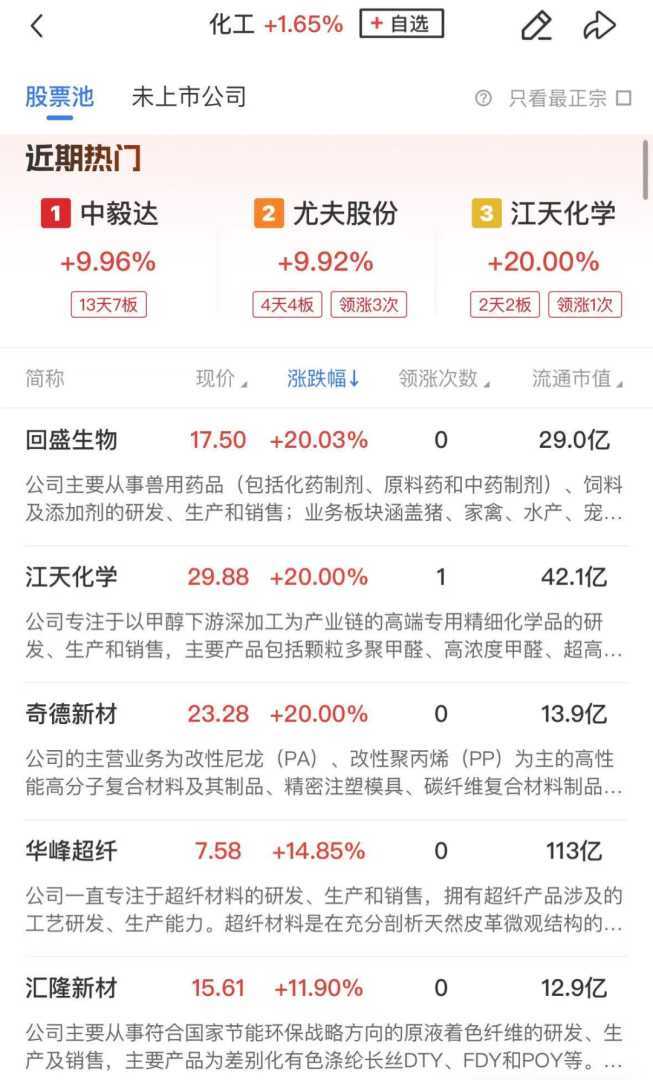Open the 奇德新材 stock row
This screenshot has width=653, height=1080.
[x=72, y=714]
